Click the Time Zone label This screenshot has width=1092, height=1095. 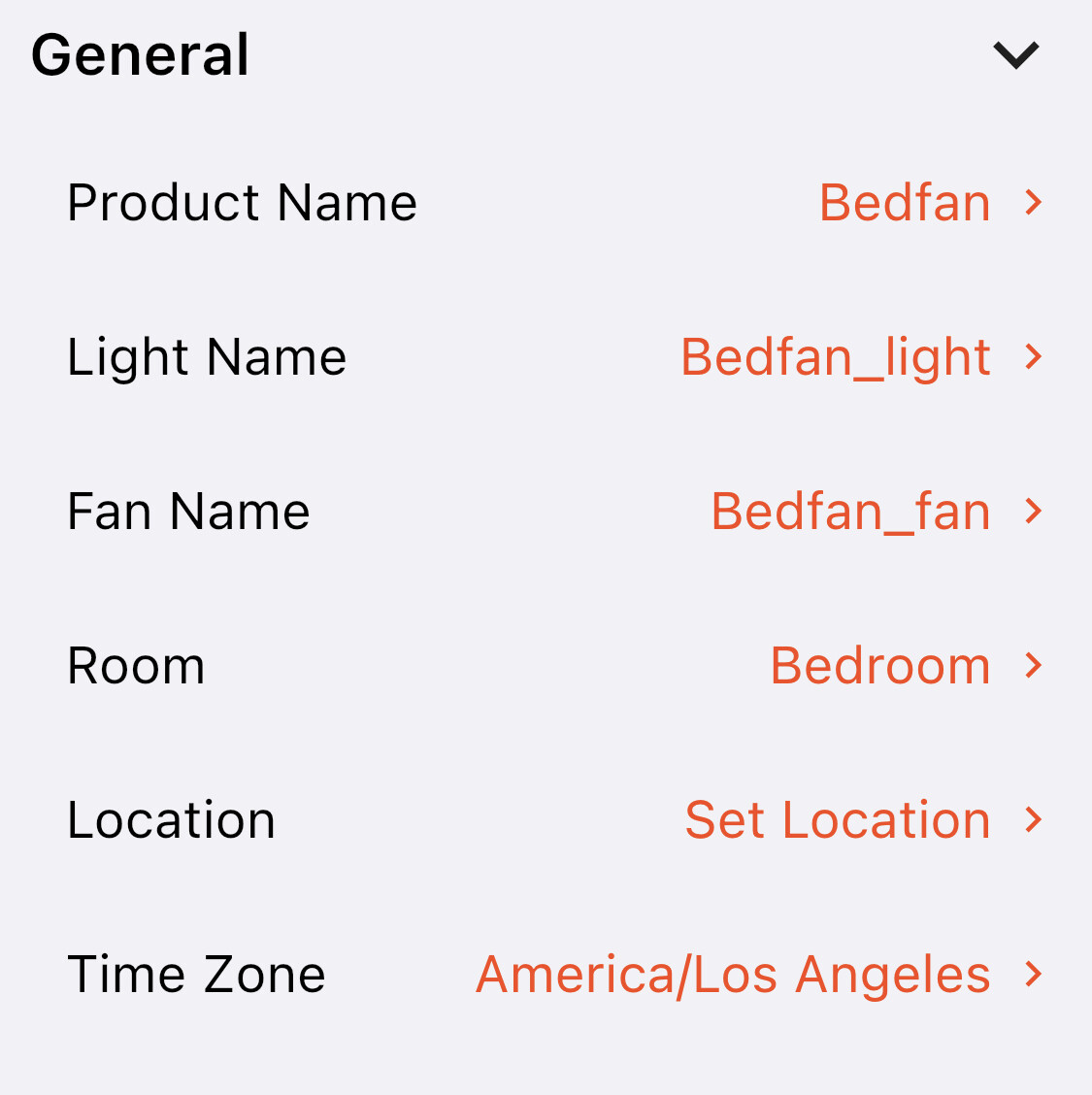coord(196,974)
